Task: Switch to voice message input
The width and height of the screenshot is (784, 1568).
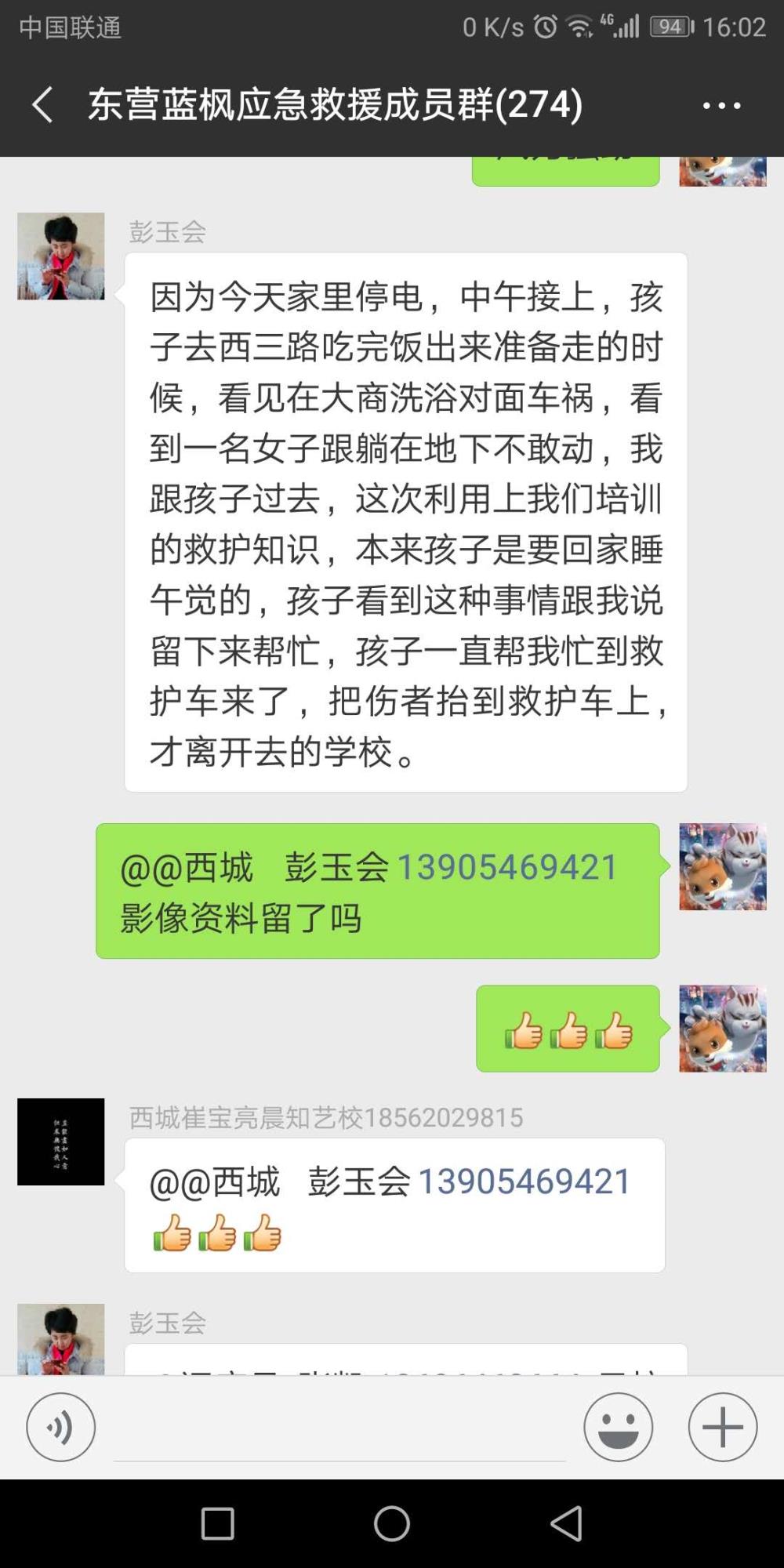Action: coord(60,1427)
